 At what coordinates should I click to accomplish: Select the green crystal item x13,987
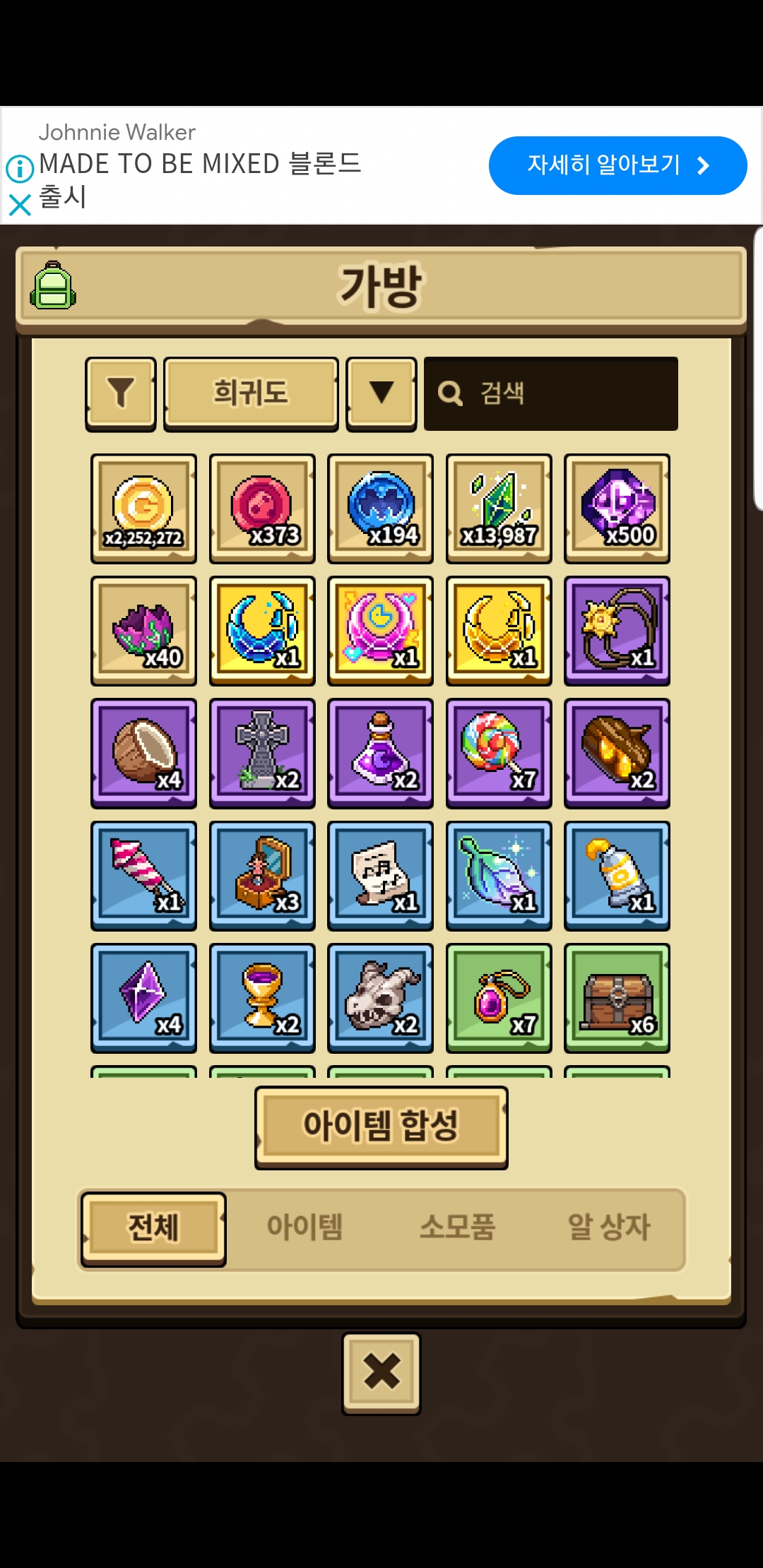[499, 508]
